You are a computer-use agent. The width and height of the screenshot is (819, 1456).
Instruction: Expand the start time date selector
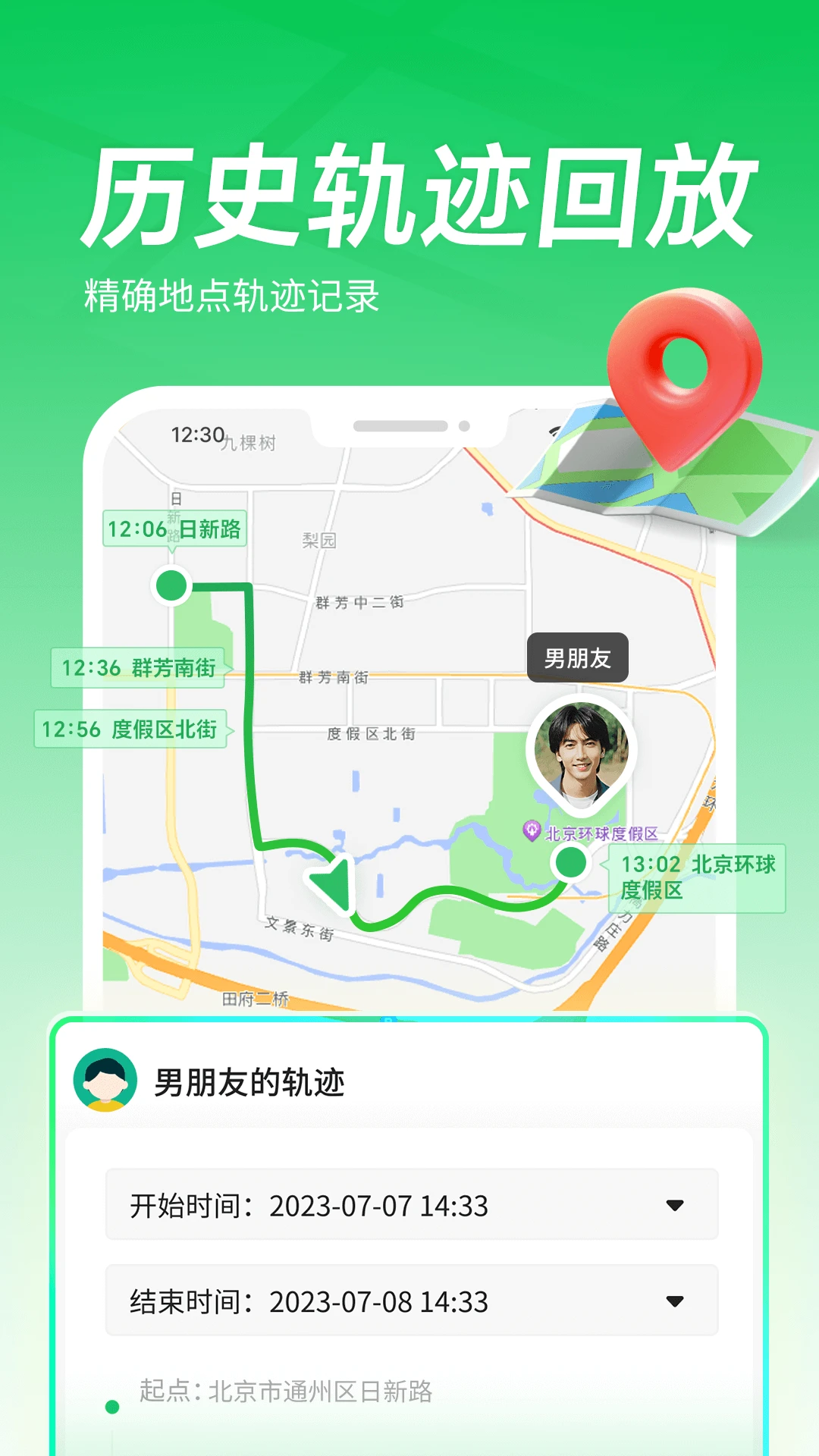(673, 1205)
